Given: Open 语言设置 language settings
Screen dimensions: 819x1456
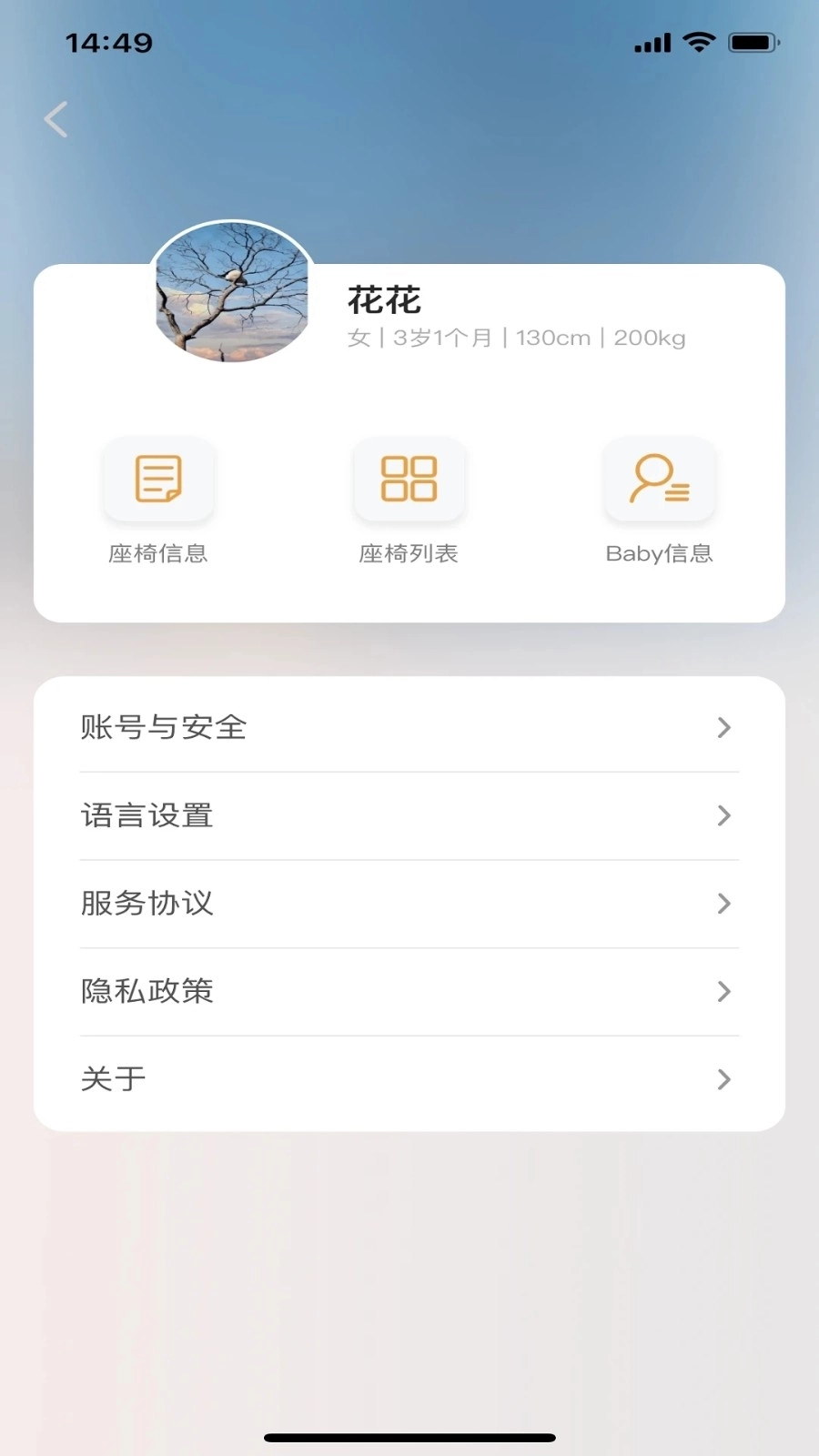Looking at the screenshot, I should click(147, 815).
